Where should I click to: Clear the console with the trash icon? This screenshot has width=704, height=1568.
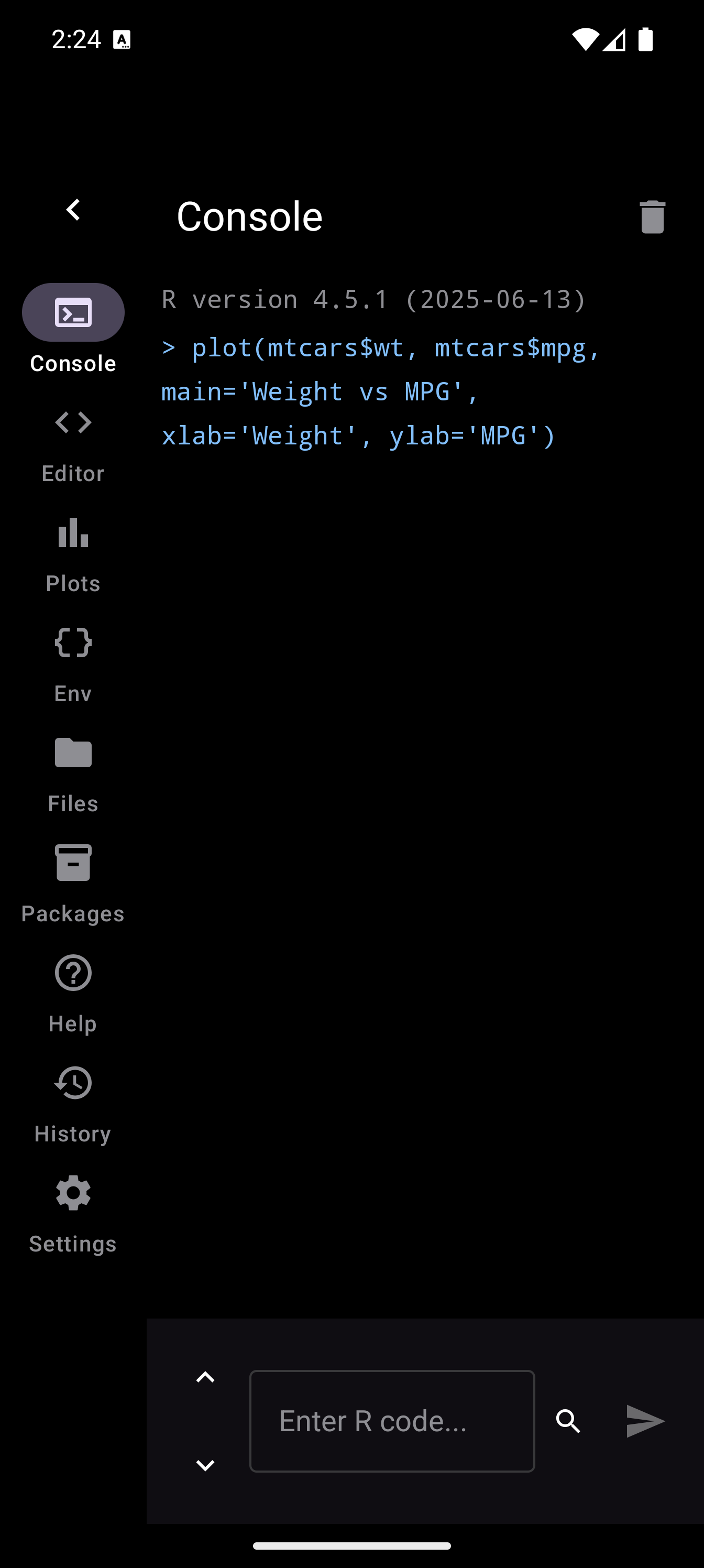pos(652,216)
